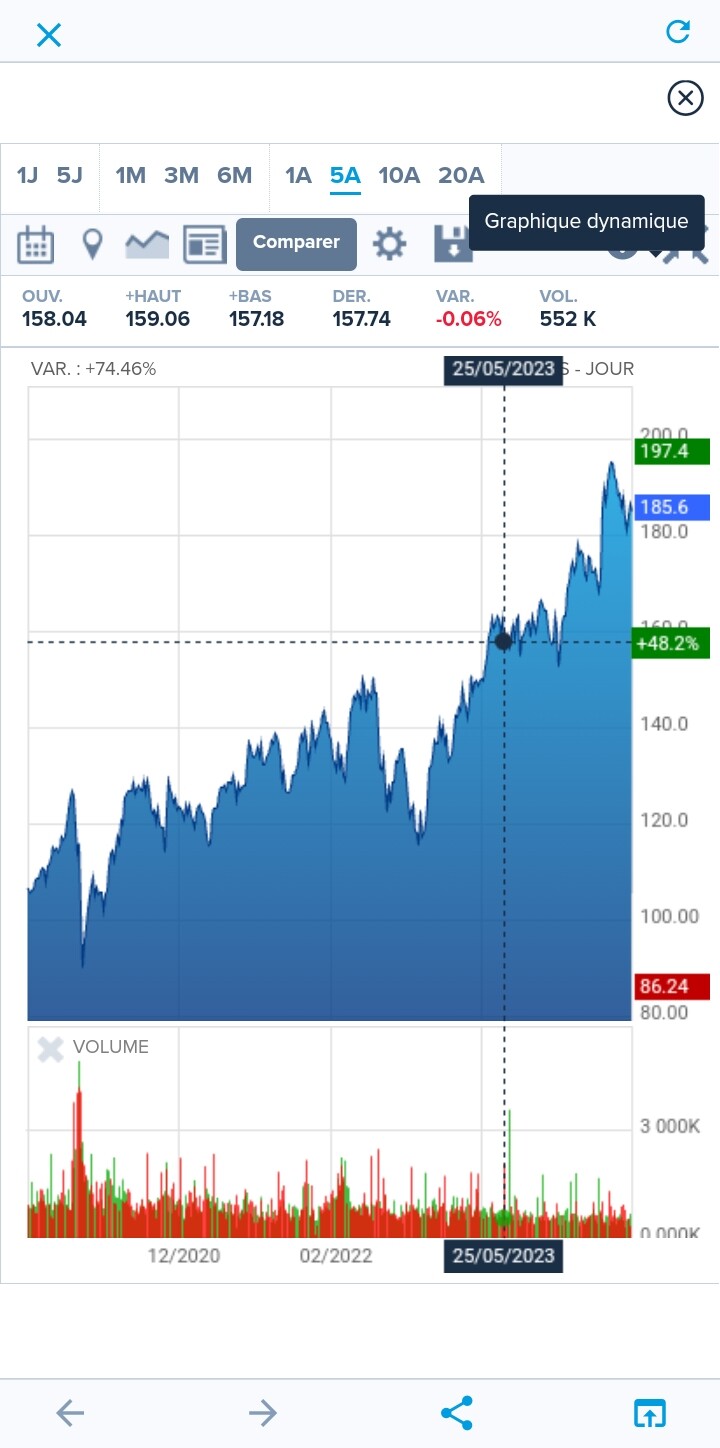Screen dimensions: 720x1448
Task: Show the 1A chart range
Action: 298,176
